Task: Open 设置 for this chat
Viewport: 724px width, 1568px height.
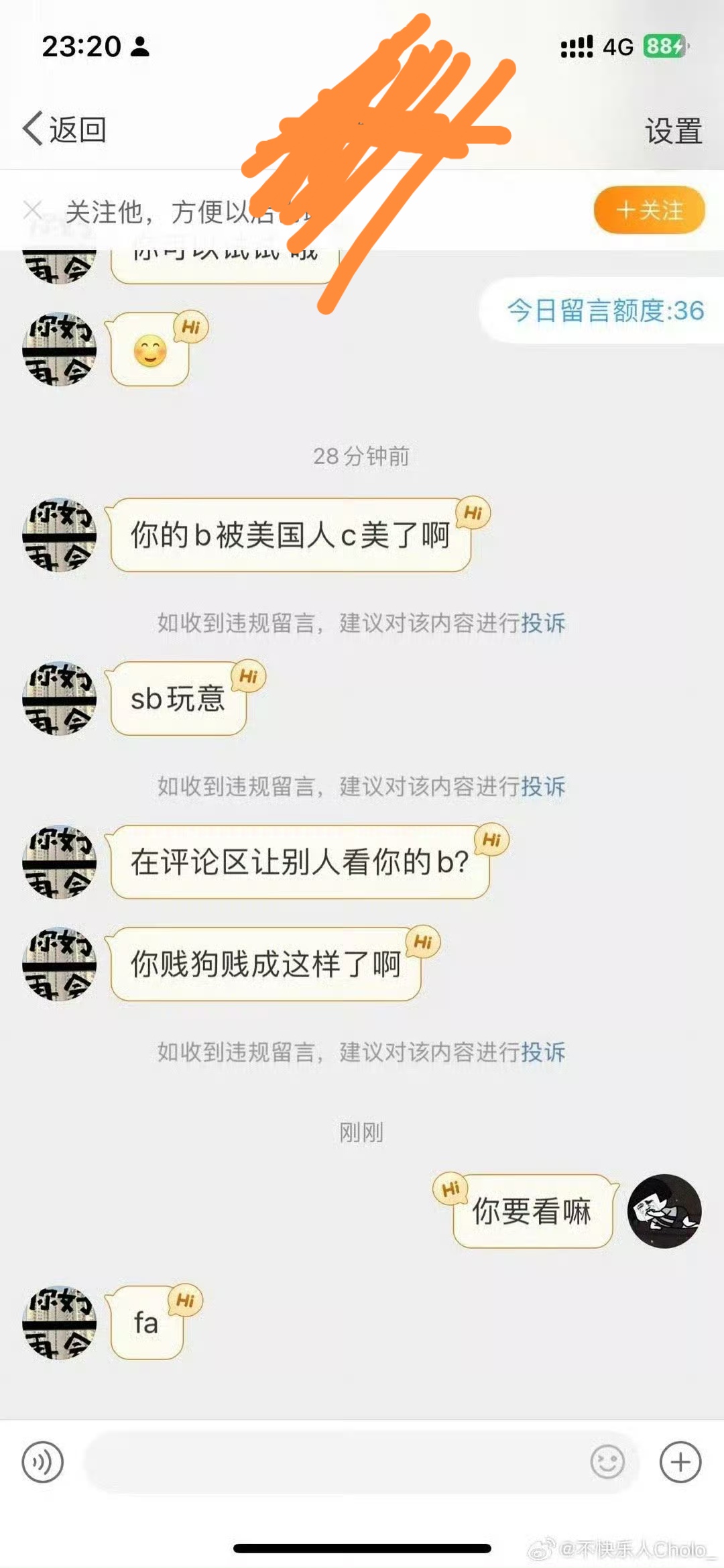Action: (x=673, y=131)
